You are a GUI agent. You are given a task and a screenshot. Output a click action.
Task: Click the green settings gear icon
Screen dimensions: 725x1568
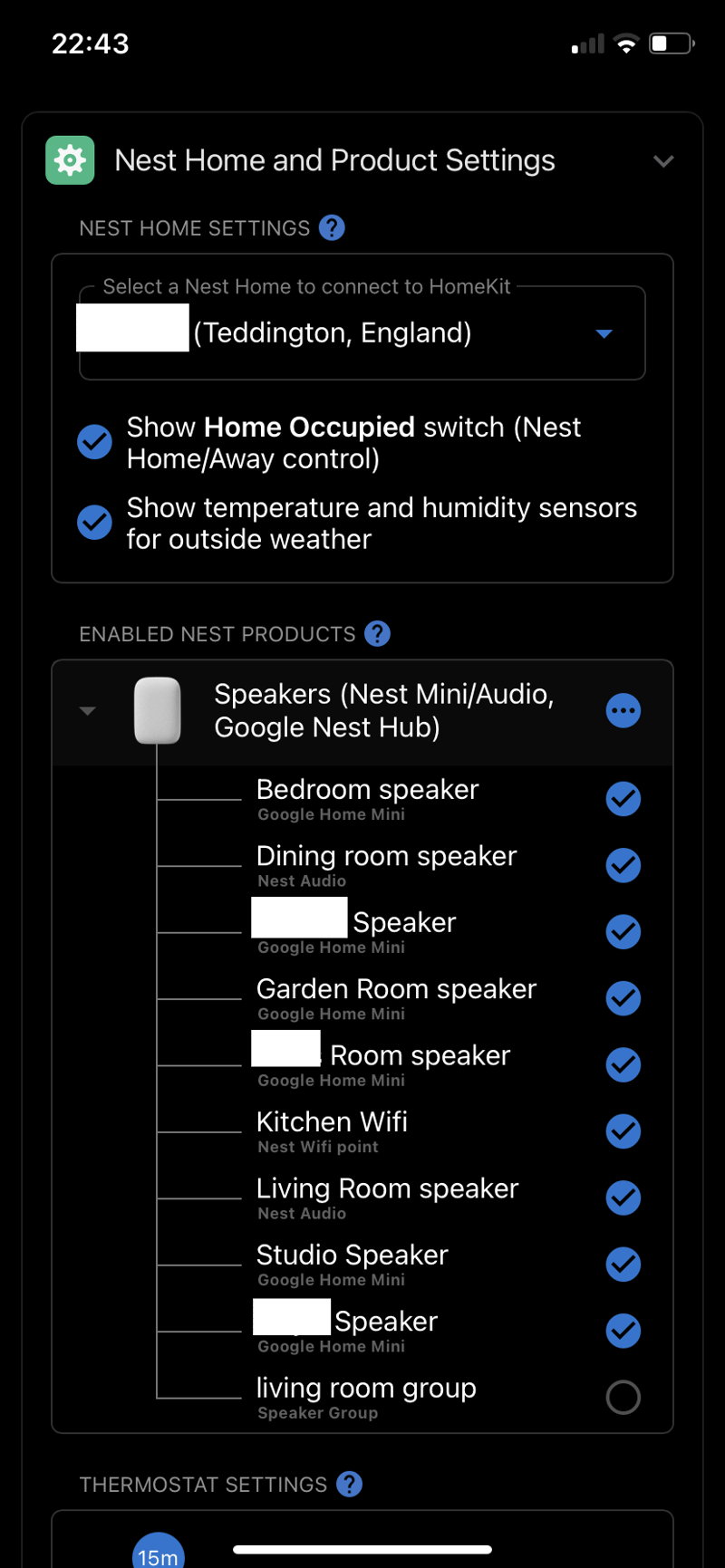click(x=70, y=159)
